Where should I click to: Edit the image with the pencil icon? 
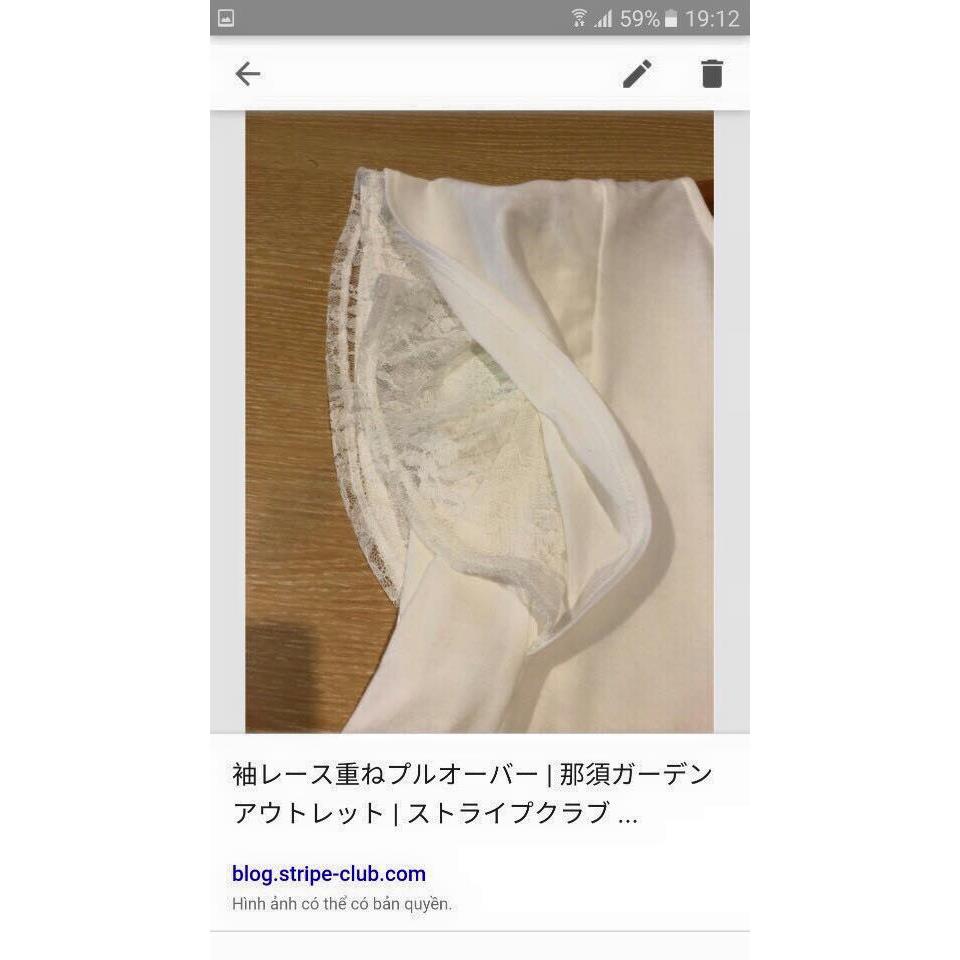click(x=637, y=73)
